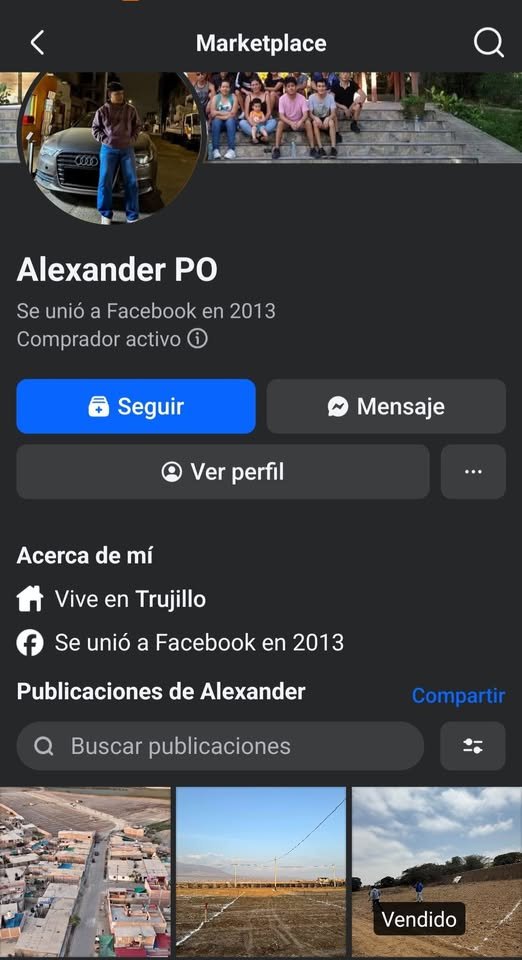Go back using the top-left arrow
The image size is (522, 960).
[x=37, y=43]
